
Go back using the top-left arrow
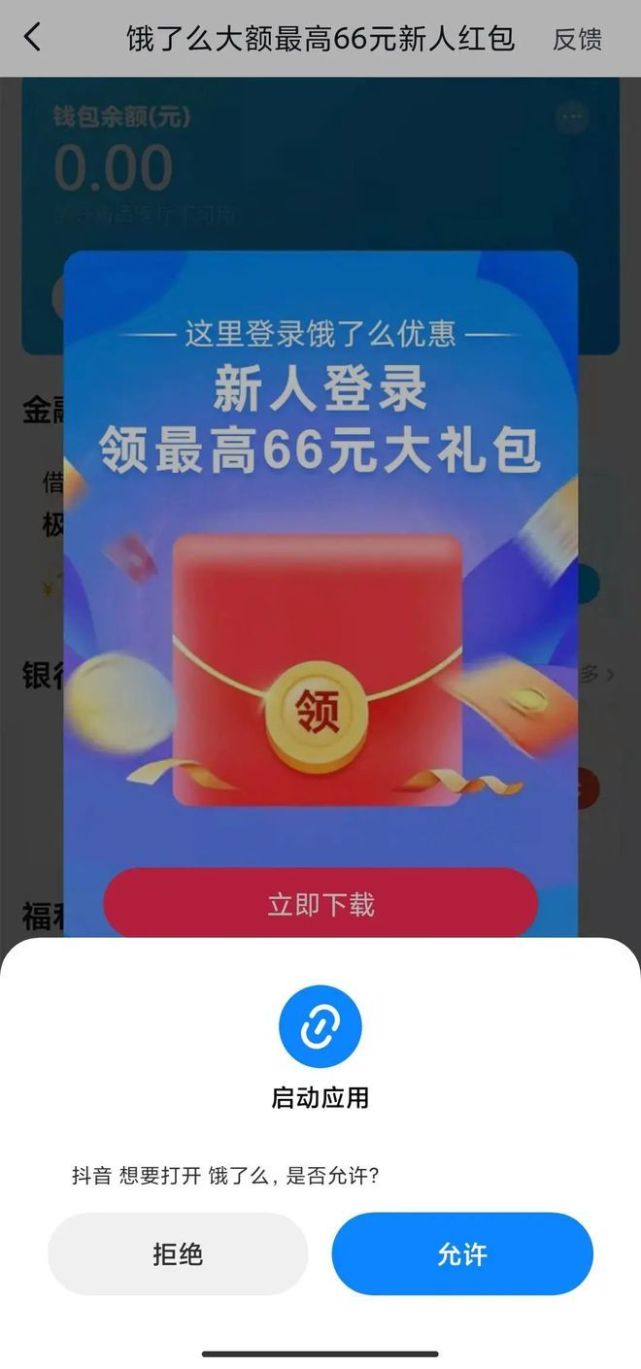pyautogui.click(x=33, y=38)
